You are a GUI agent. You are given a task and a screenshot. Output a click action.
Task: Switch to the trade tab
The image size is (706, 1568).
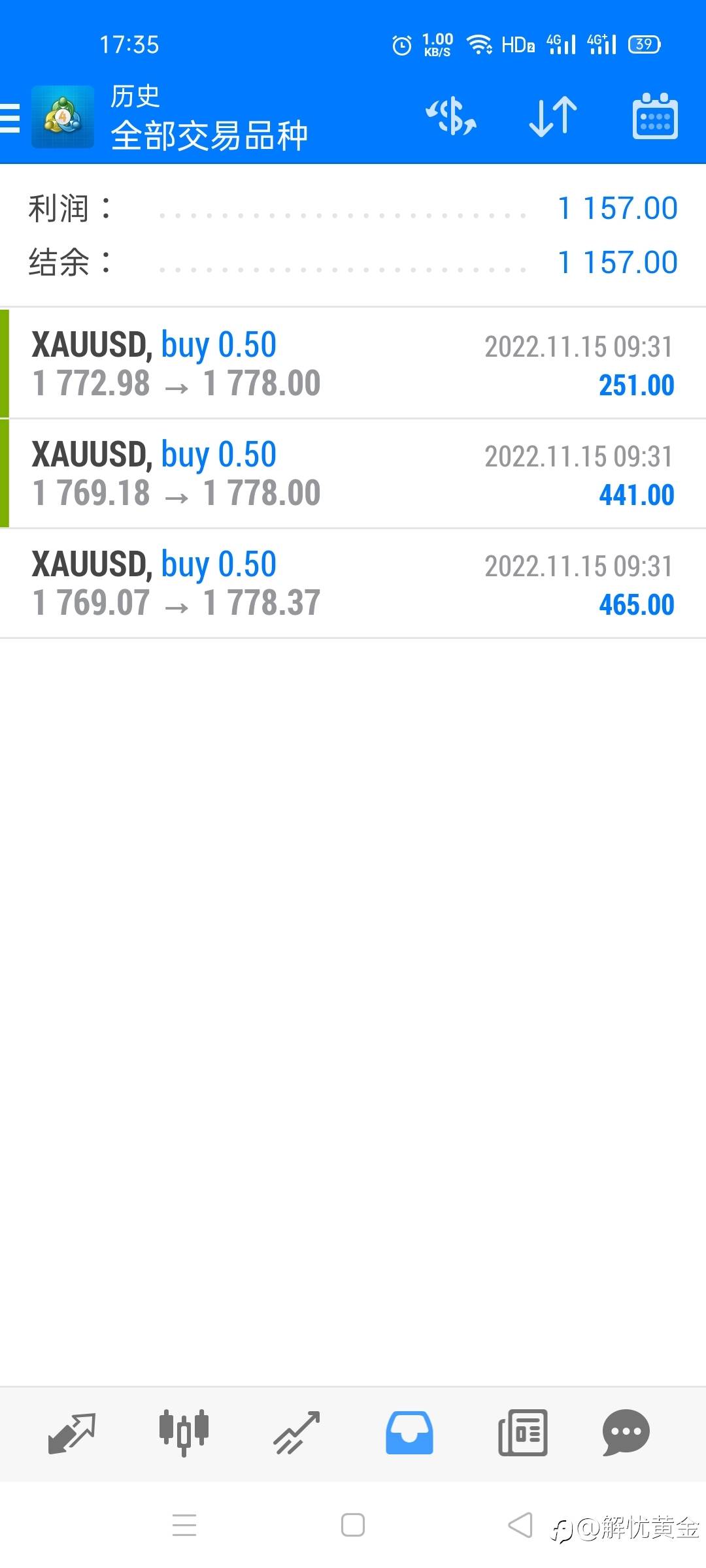point(297,1433)
